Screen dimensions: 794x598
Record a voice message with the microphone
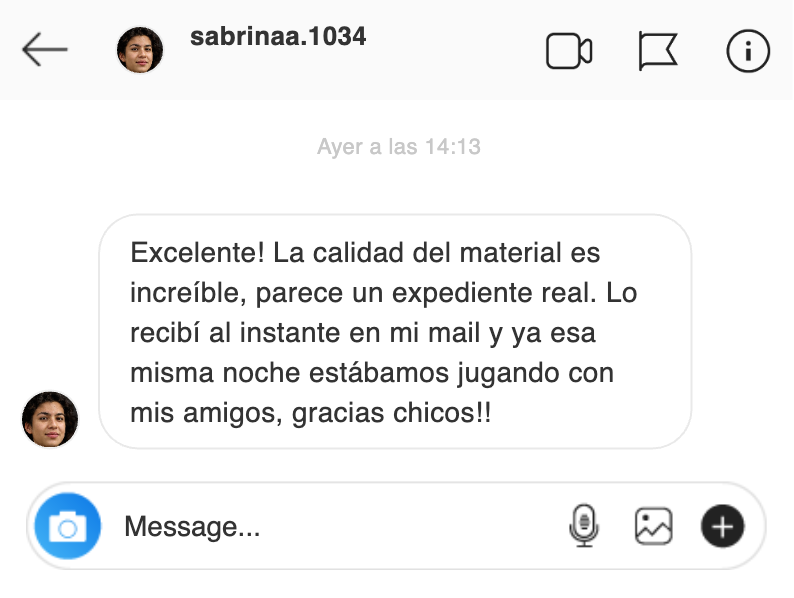[583, 525]
